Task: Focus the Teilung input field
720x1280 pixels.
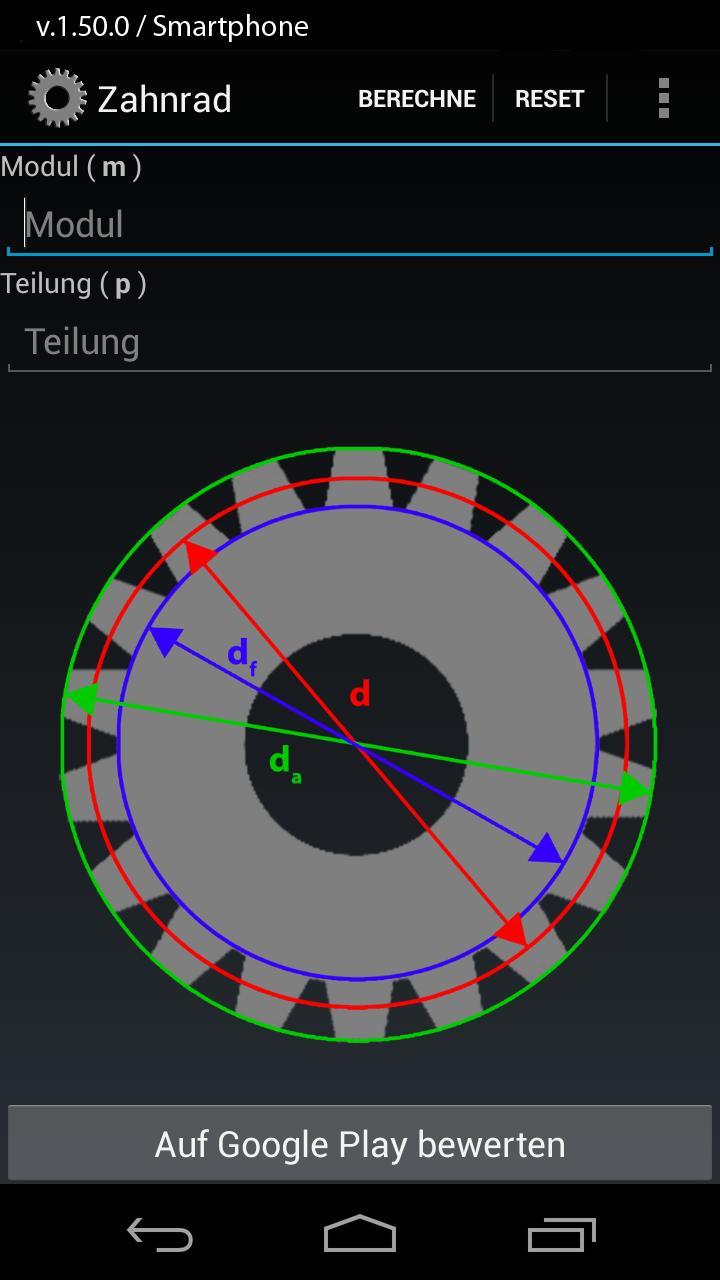Action: pos(360,343)
